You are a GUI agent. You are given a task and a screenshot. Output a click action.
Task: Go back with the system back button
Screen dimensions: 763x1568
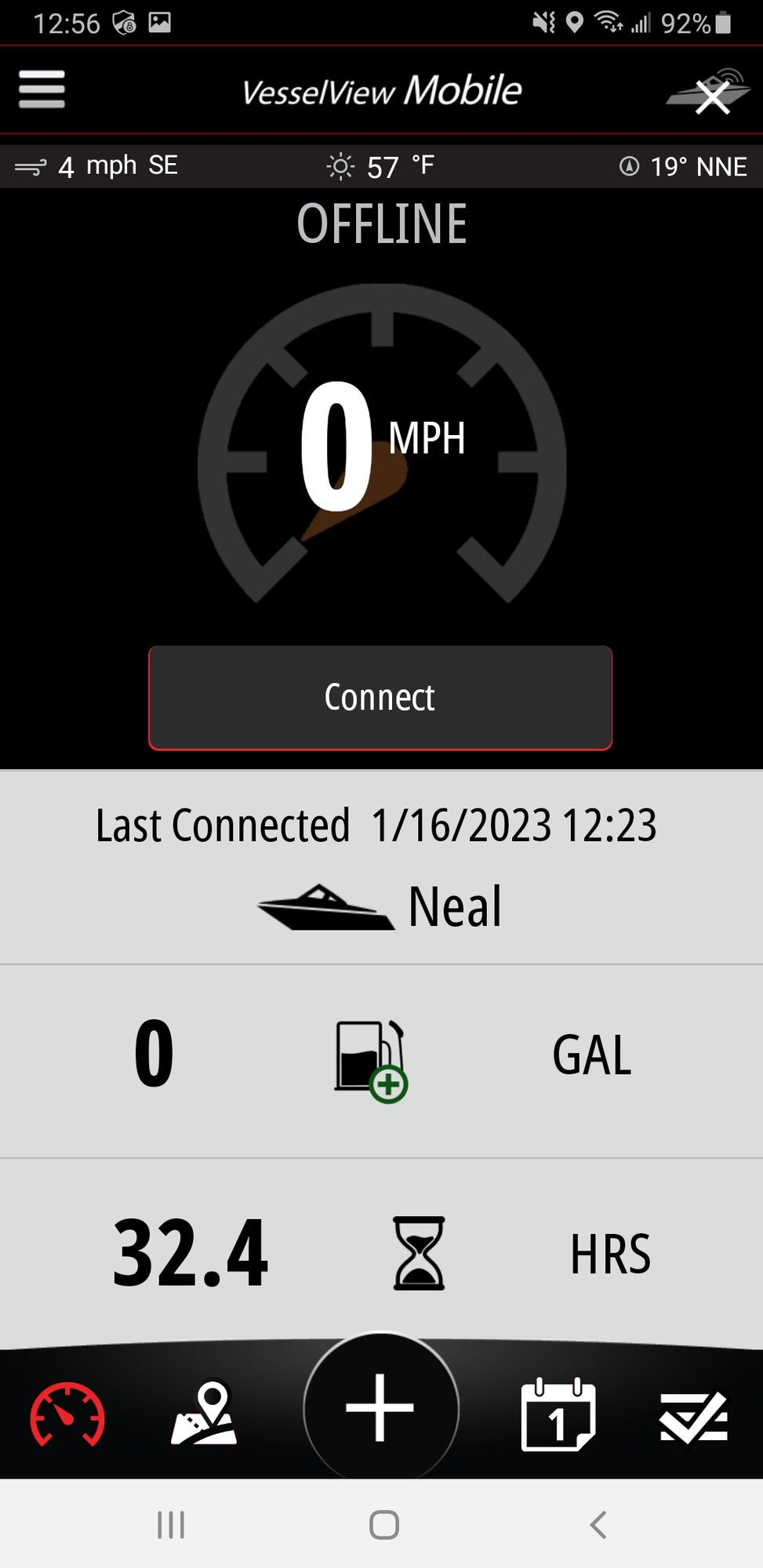coord(598,1525)
